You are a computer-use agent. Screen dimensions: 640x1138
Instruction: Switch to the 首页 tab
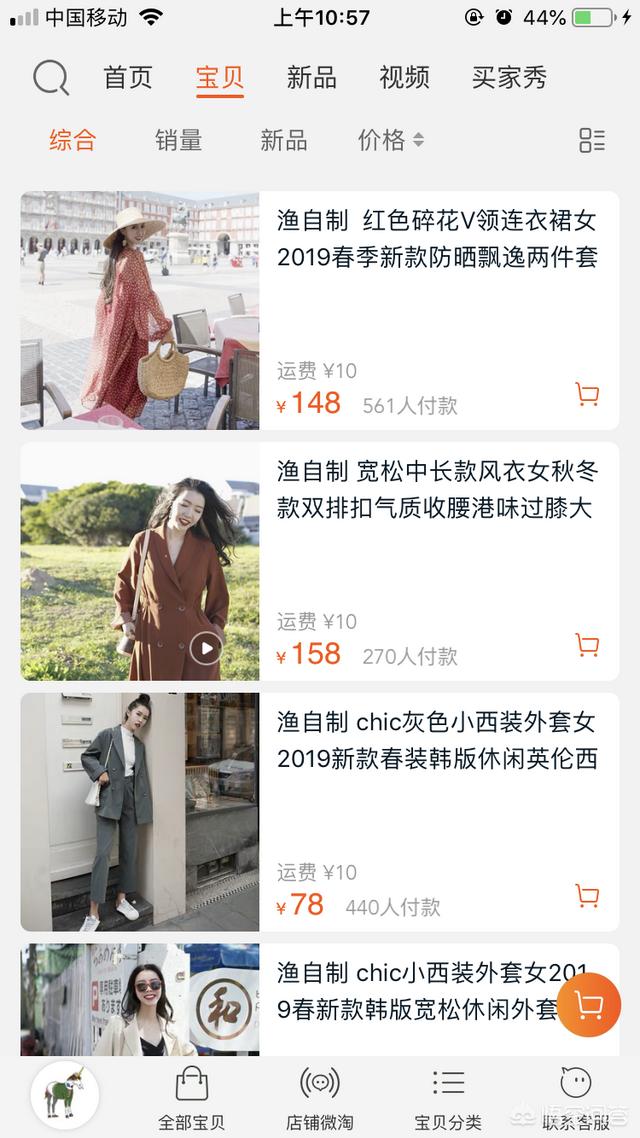[x=128, y=78]
